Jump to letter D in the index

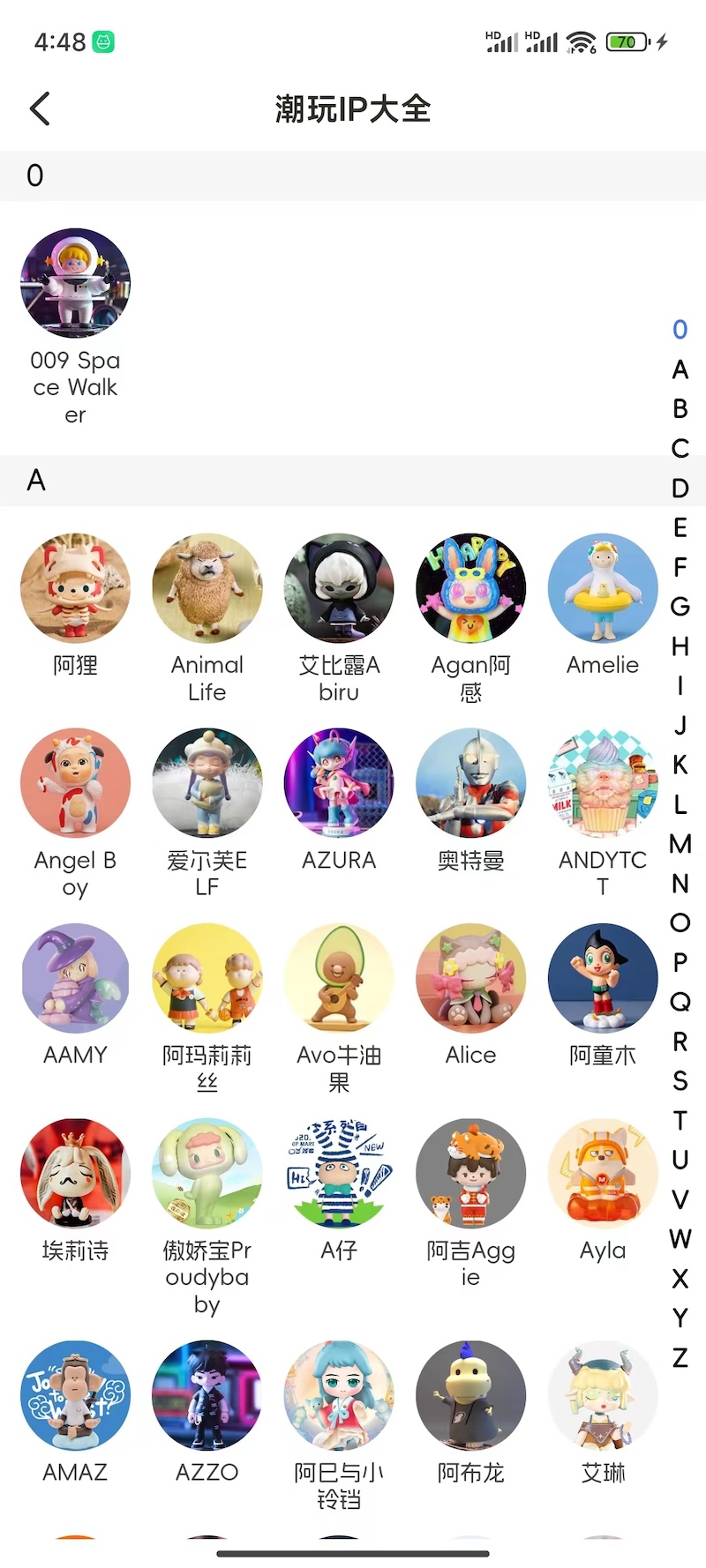(x=680, y=488)
